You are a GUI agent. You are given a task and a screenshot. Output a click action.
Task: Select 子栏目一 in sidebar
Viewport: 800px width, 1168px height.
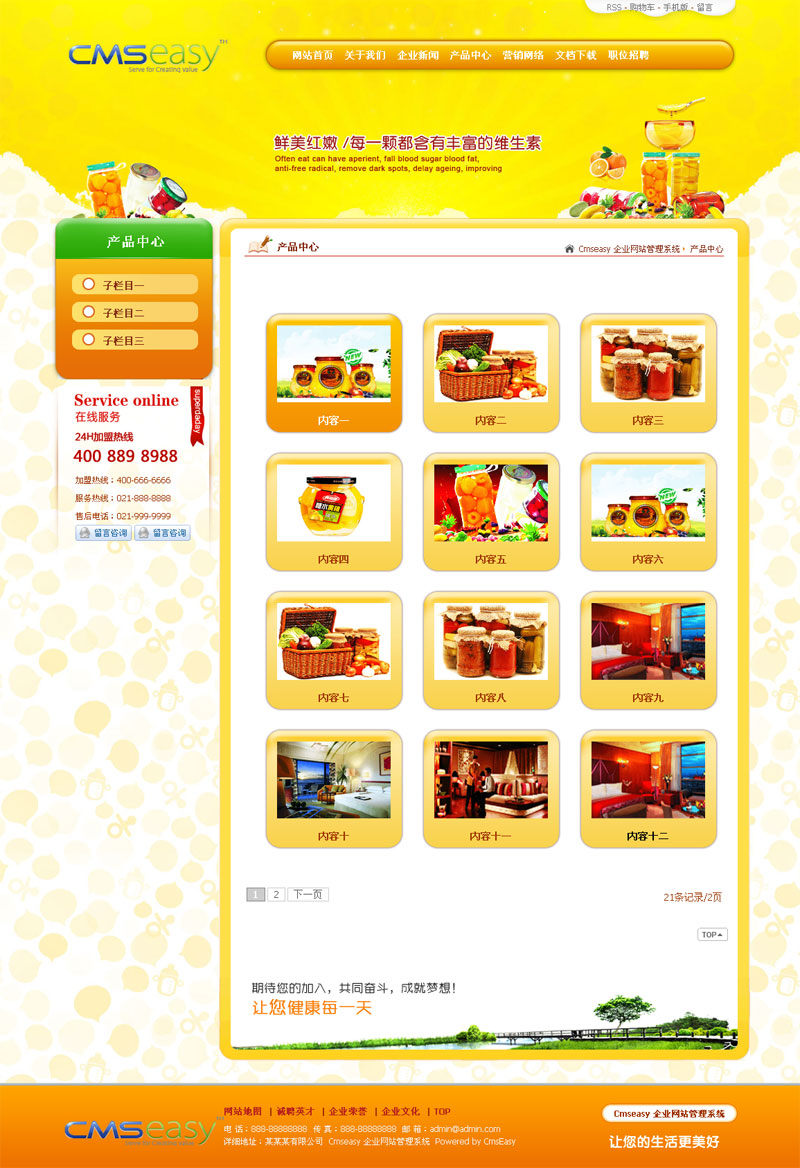(135, 285)
